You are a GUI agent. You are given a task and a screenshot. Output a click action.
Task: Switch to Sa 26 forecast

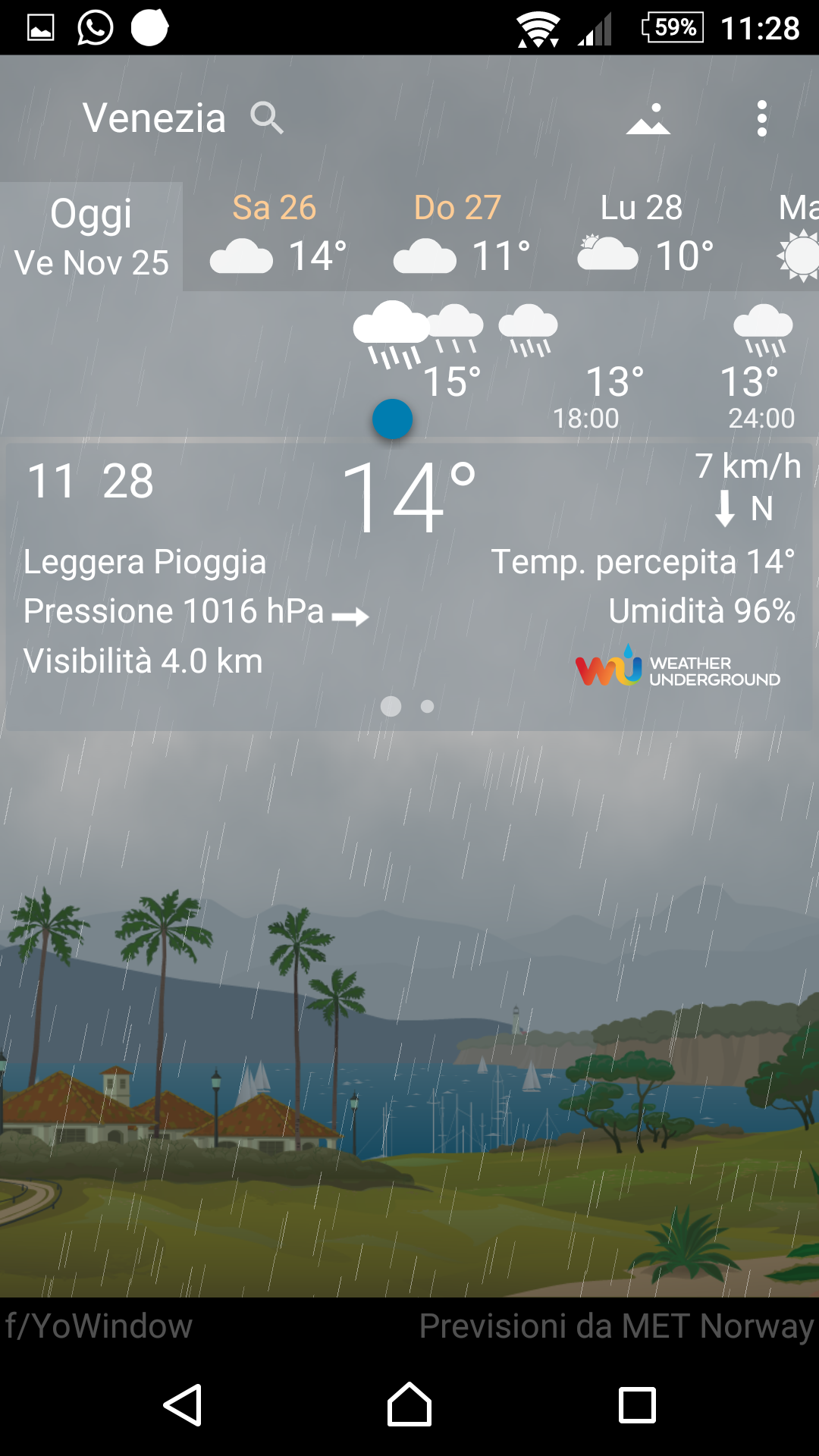click(x=276, y=237)
